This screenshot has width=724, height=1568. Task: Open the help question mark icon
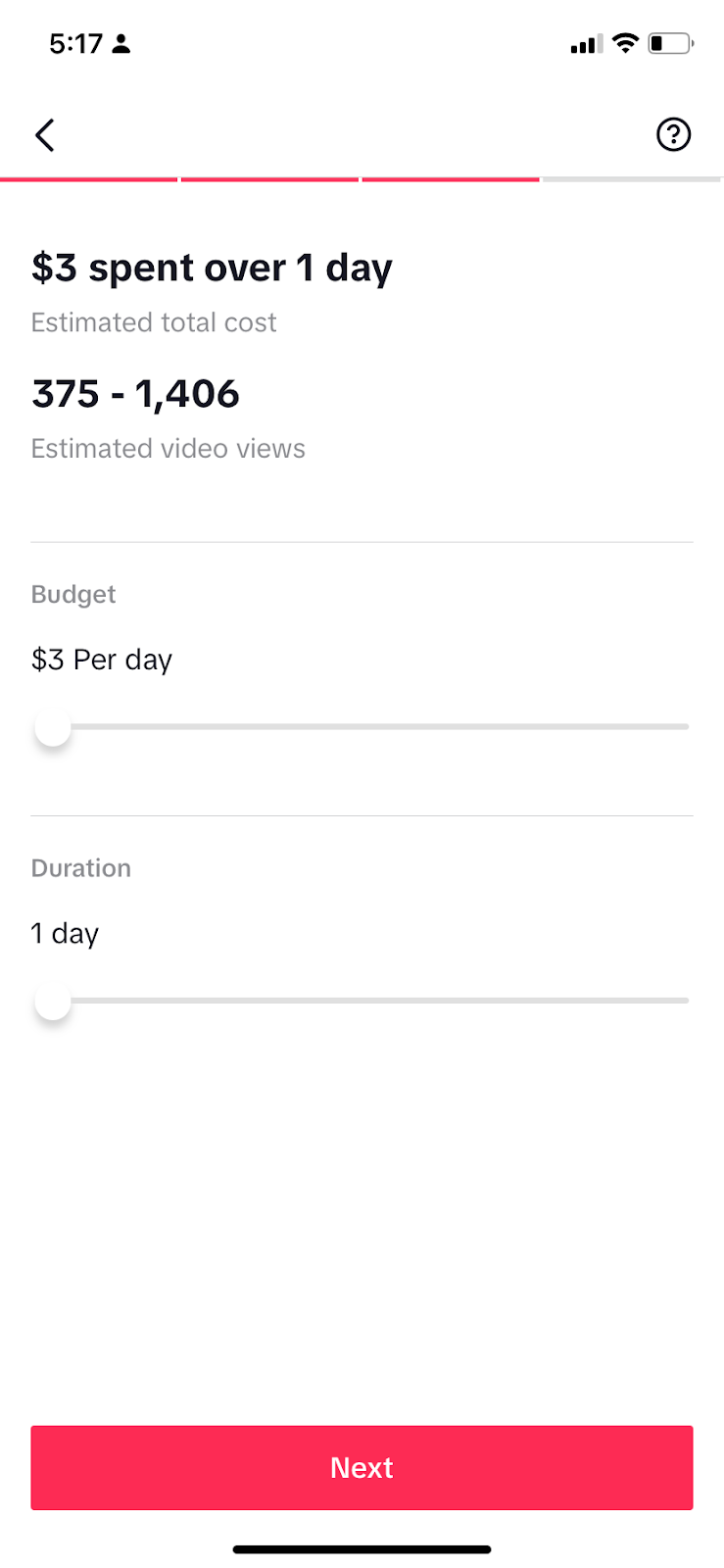pos(673,135)
